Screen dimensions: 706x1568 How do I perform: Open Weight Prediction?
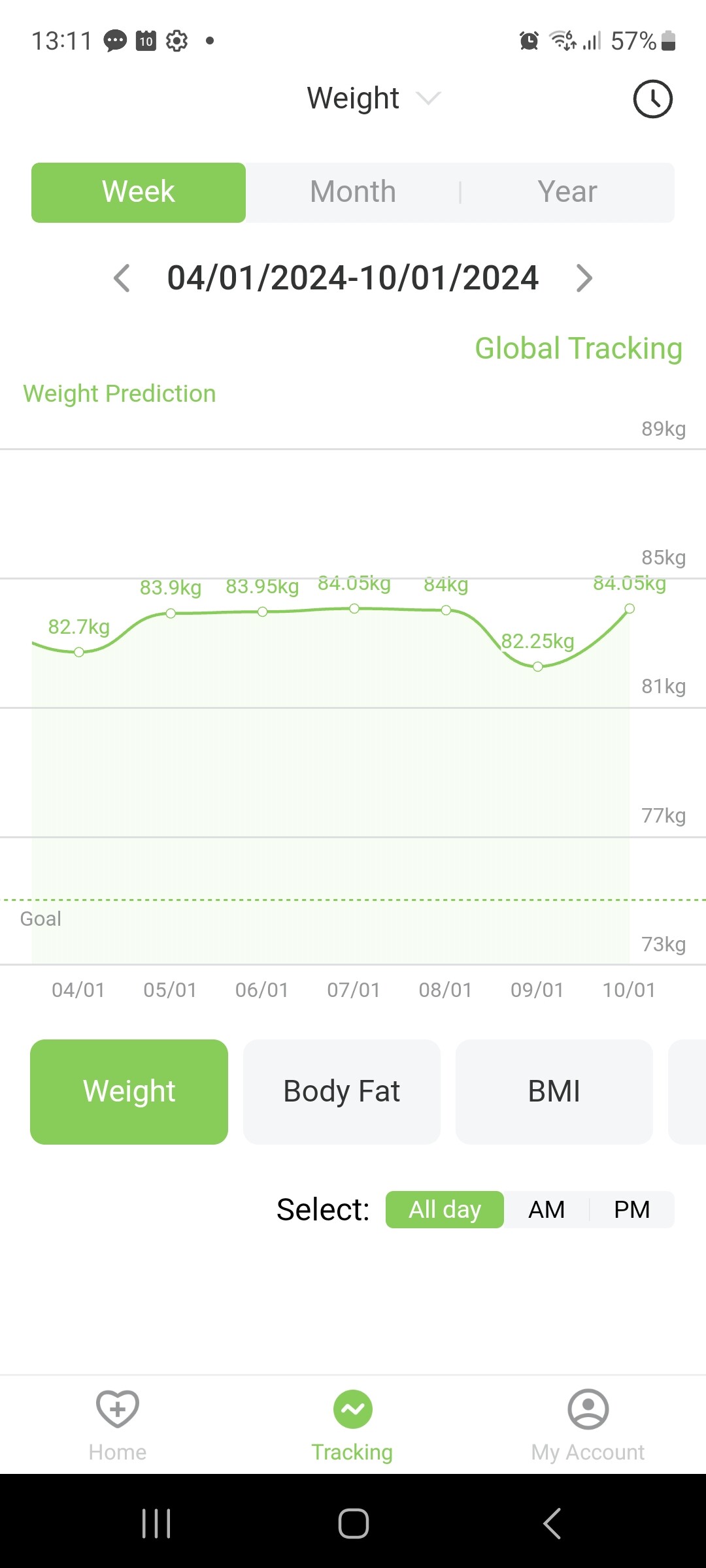pos(120,393)
